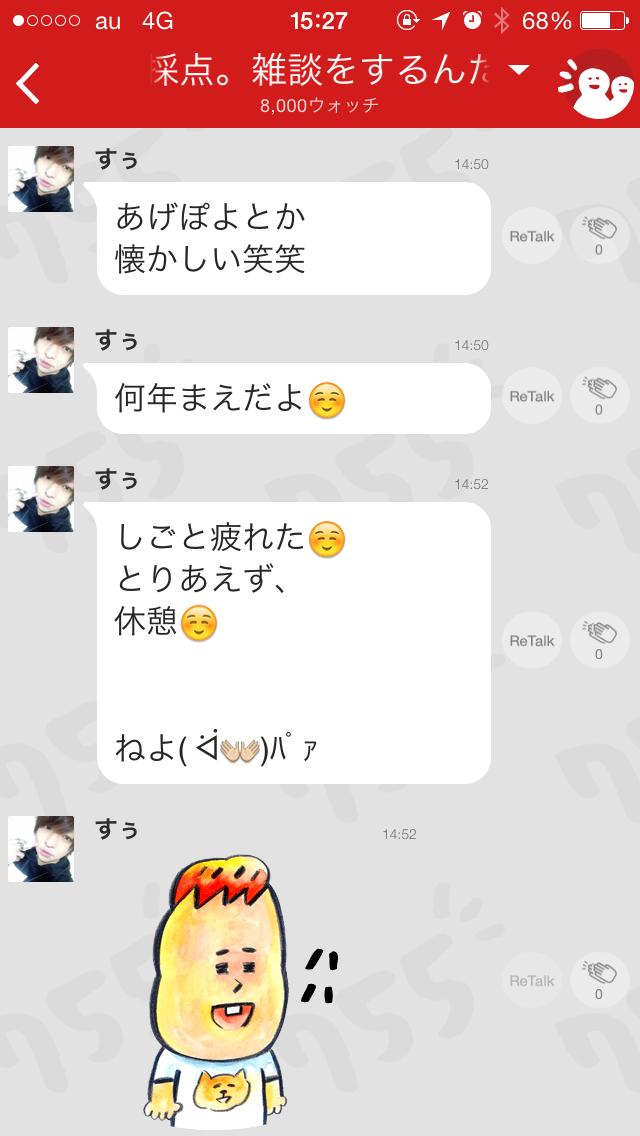ReTalk the あげぽよとか message

(531, 237)
